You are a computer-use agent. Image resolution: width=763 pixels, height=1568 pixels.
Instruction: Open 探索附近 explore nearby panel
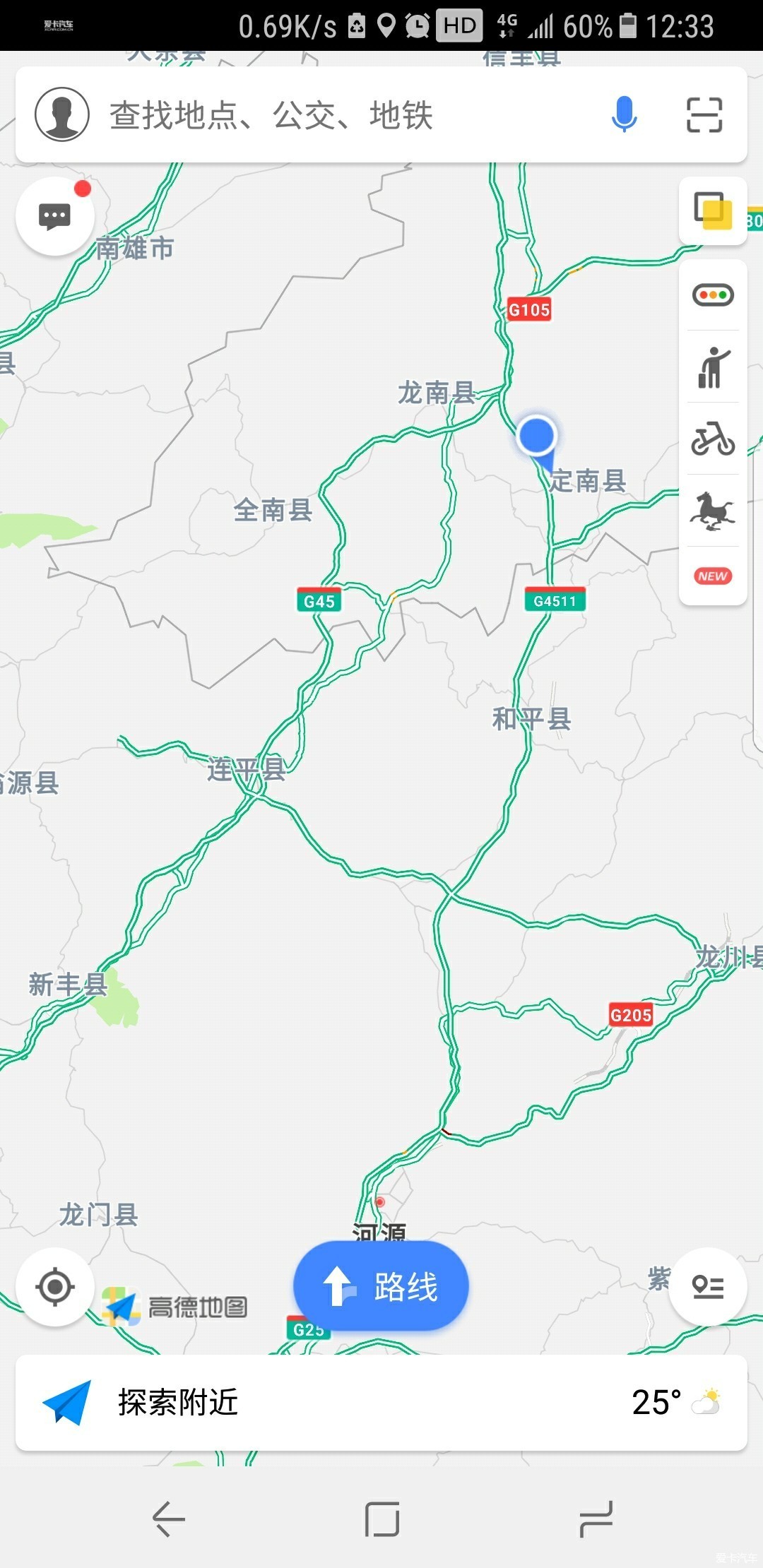(x=177, y=1403)
